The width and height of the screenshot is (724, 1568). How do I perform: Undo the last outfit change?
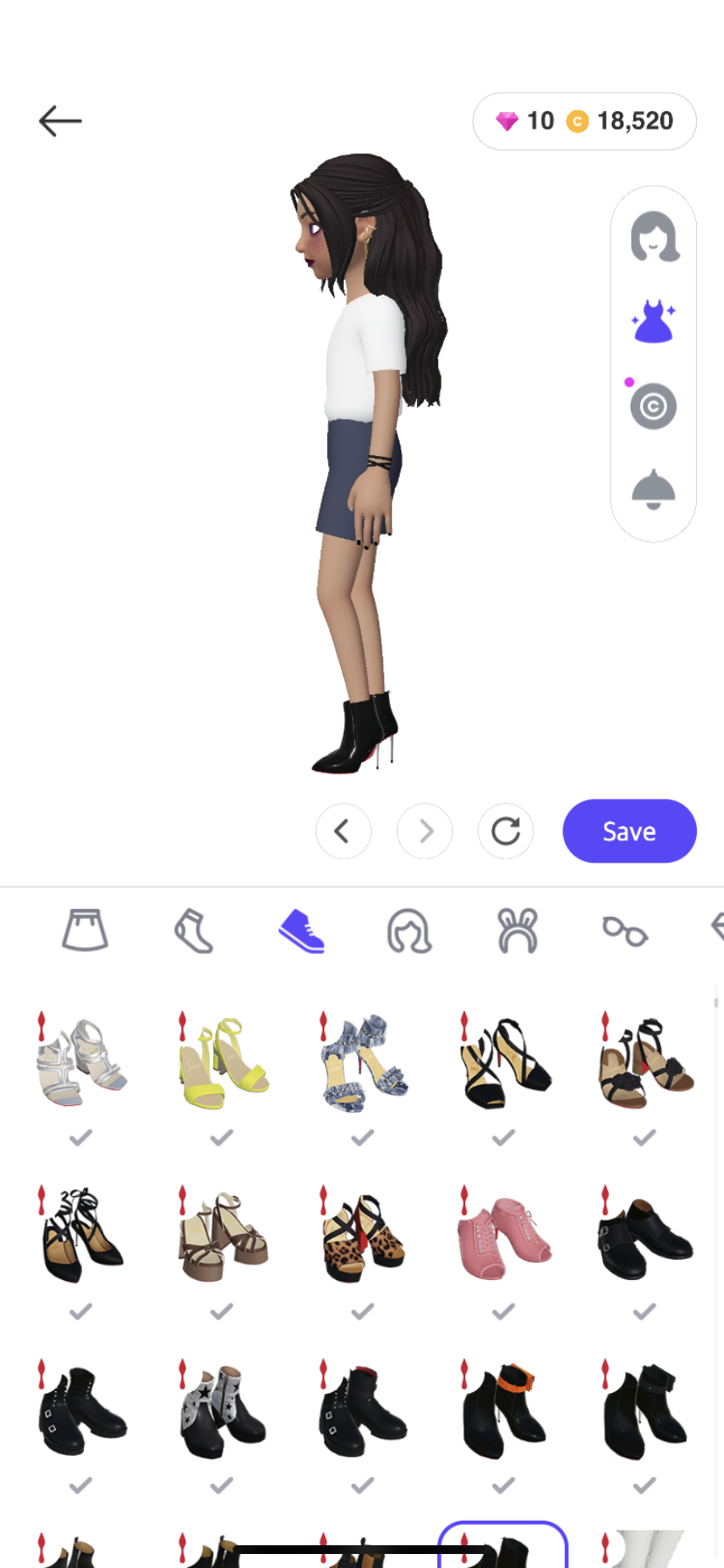click(344, 830)
